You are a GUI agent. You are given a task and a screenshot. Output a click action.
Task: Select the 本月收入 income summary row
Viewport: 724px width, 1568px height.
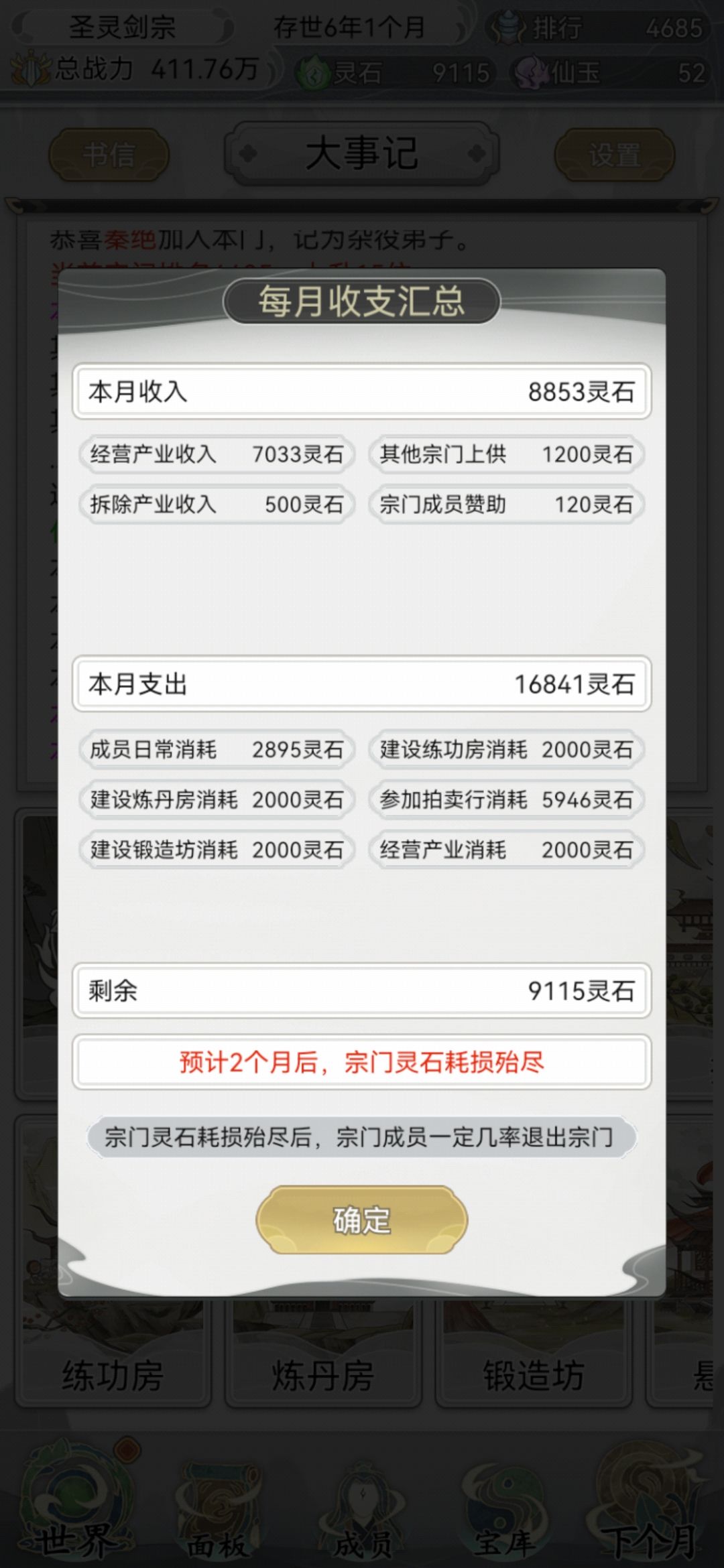coord(362,393)
